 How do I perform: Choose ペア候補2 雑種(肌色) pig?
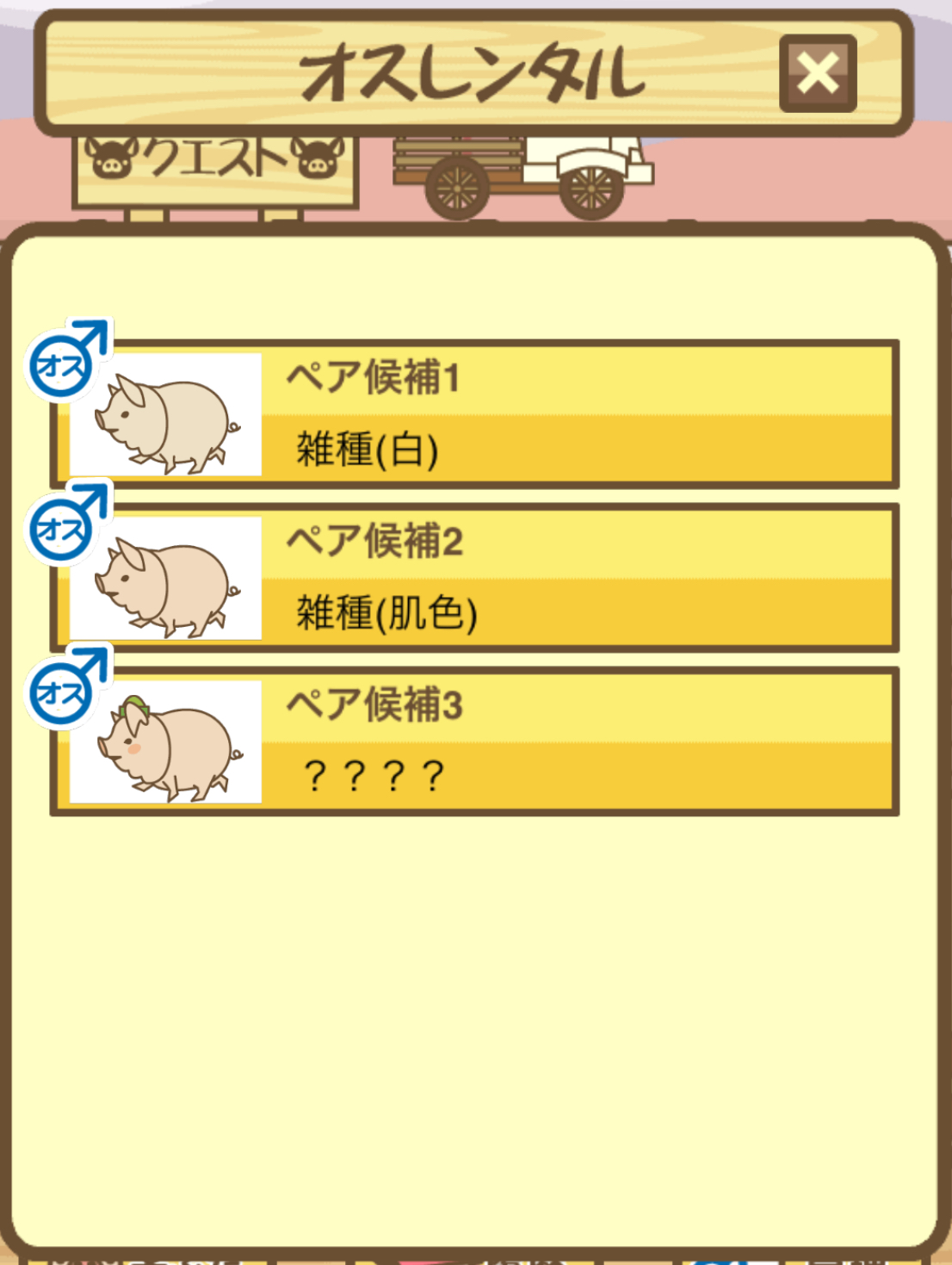[x=474, y=577]
